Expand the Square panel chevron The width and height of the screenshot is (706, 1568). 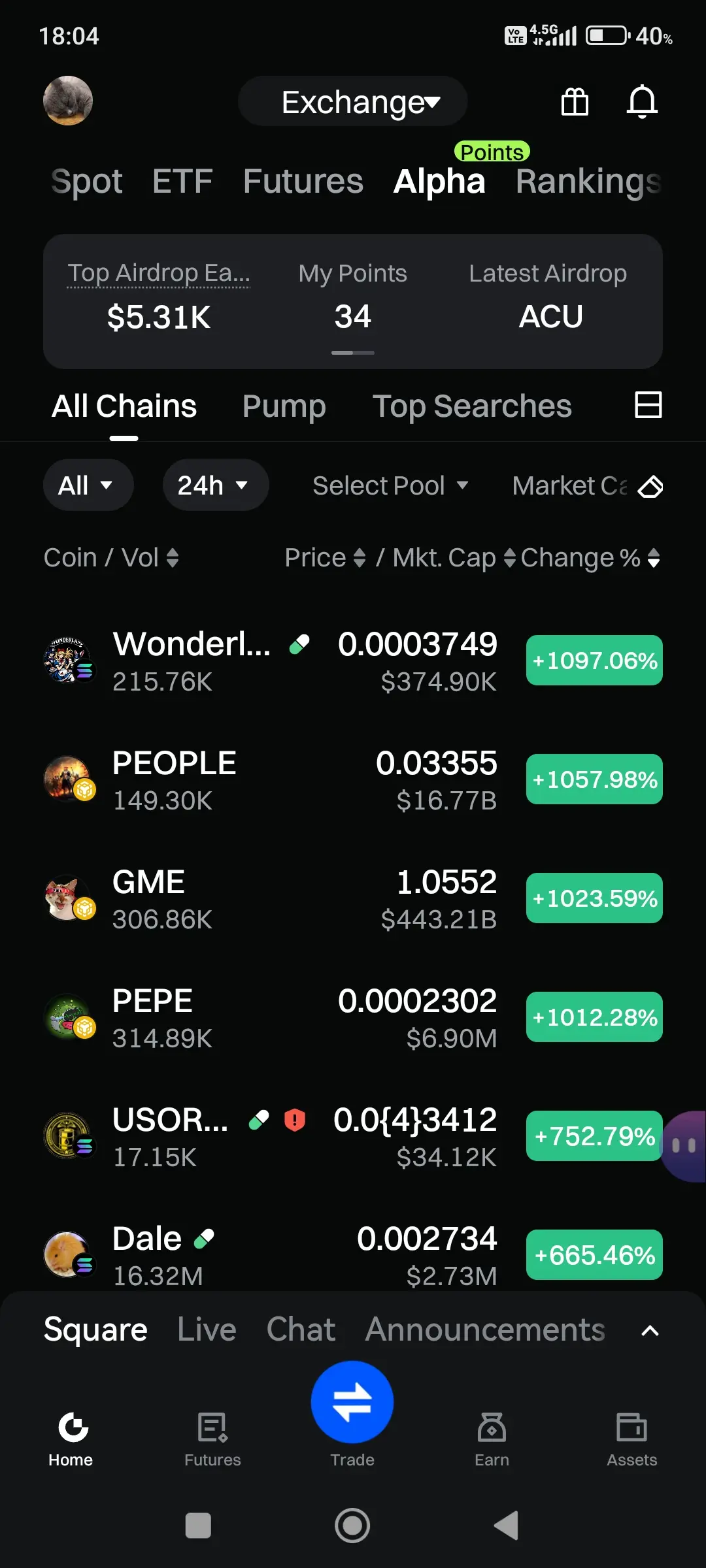click(x=650, y=1330)
